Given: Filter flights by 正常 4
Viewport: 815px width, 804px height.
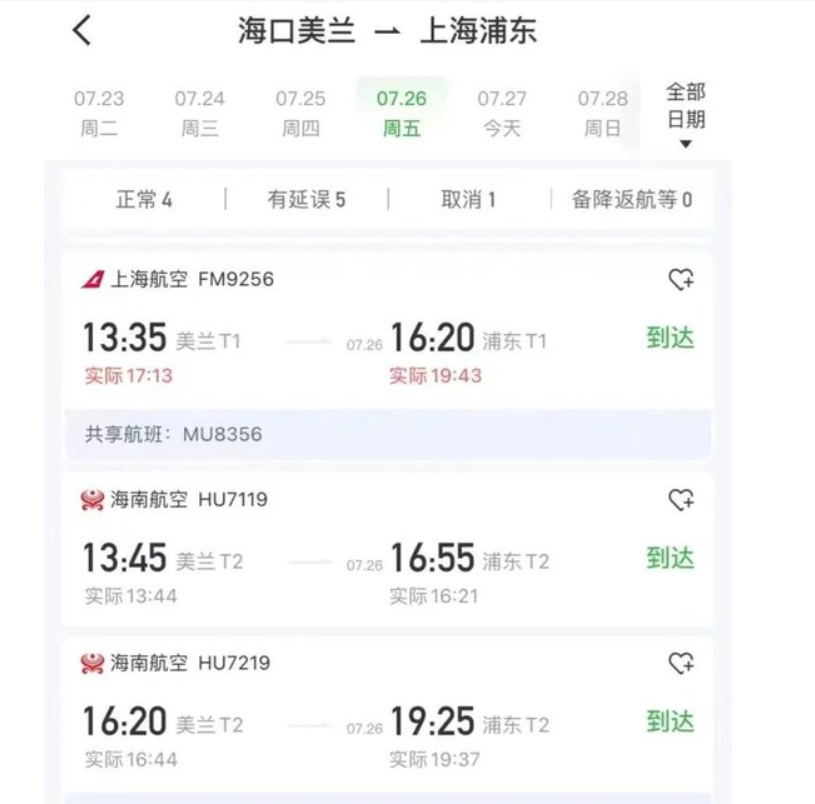Looking at the screenshot, I should [x=144, y=200].
